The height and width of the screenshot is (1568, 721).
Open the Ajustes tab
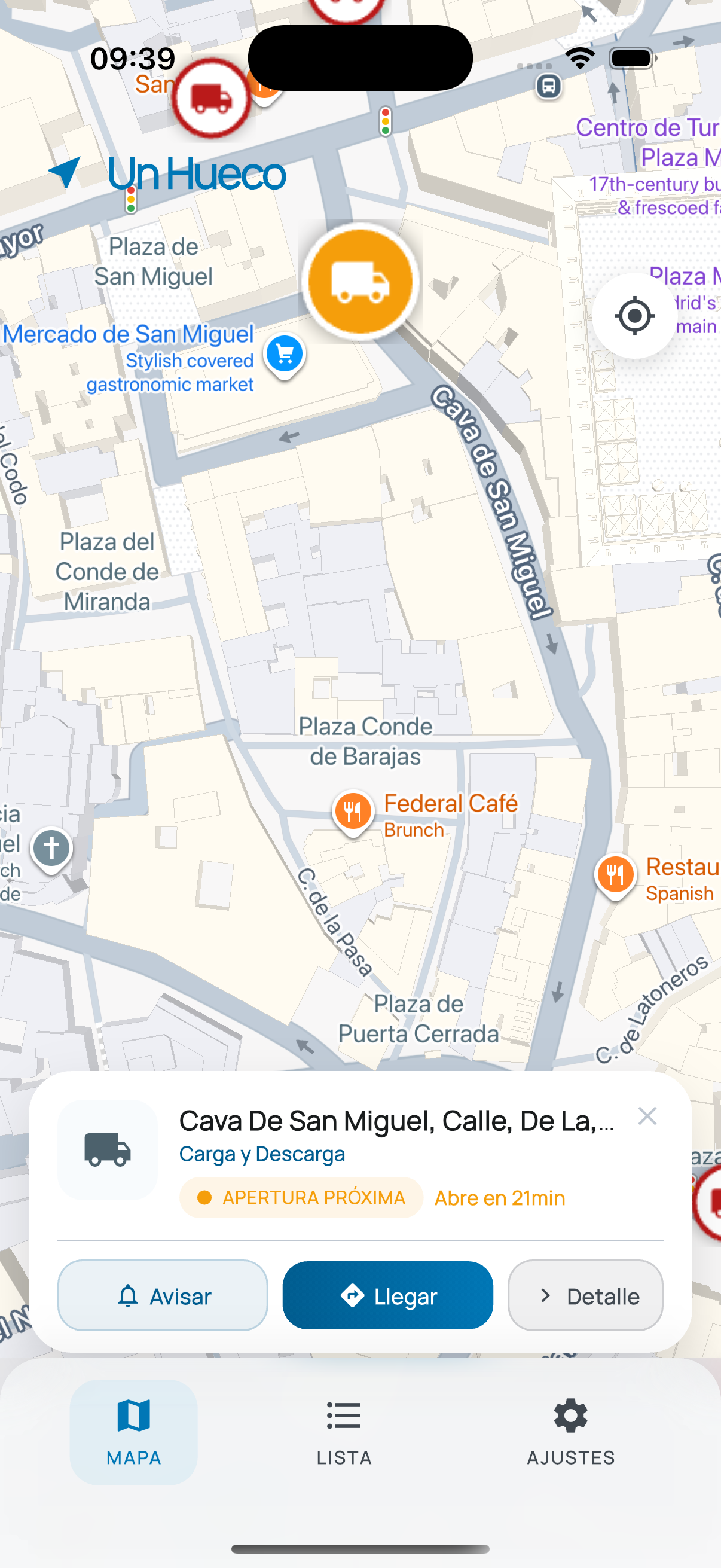(571, 1432)
